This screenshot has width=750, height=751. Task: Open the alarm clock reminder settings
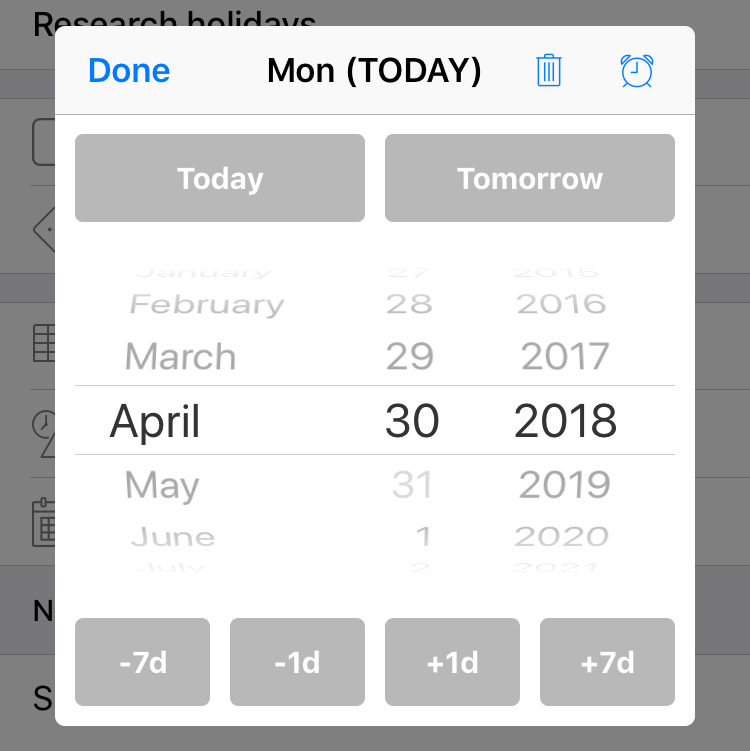pos(637,71)
